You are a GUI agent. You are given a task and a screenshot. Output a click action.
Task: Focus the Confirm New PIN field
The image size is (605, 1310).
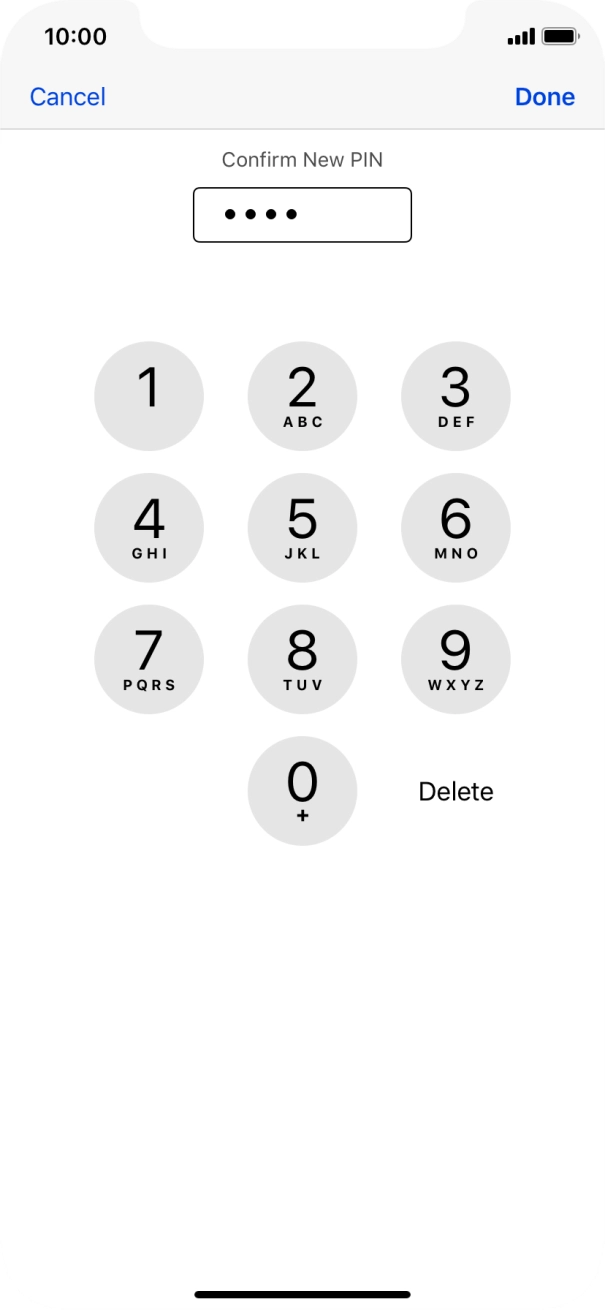pyautogui.click(x=302, y=214)
